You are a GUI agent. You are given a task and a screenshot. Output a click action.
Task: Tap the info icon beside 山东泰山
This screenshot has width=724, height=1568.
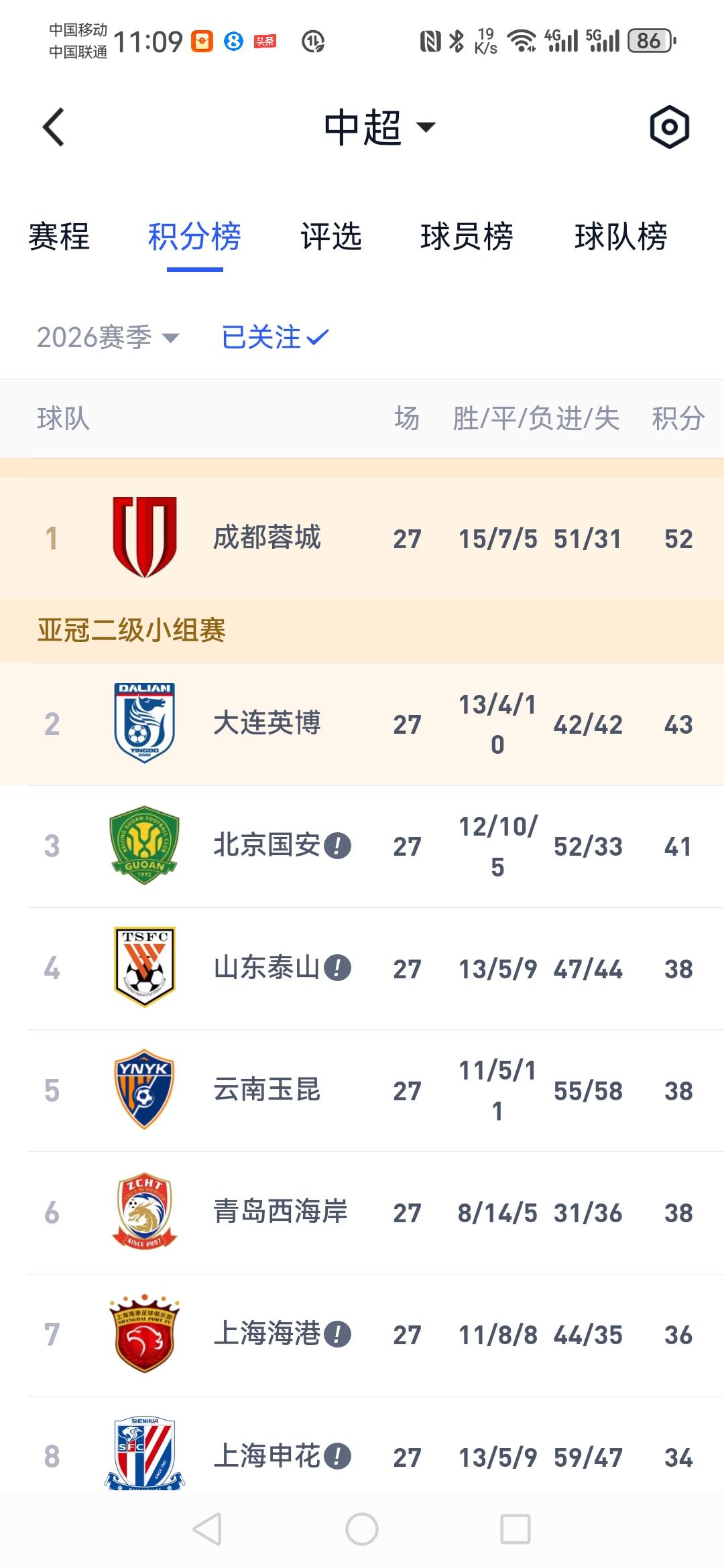[x=337, y=968]
